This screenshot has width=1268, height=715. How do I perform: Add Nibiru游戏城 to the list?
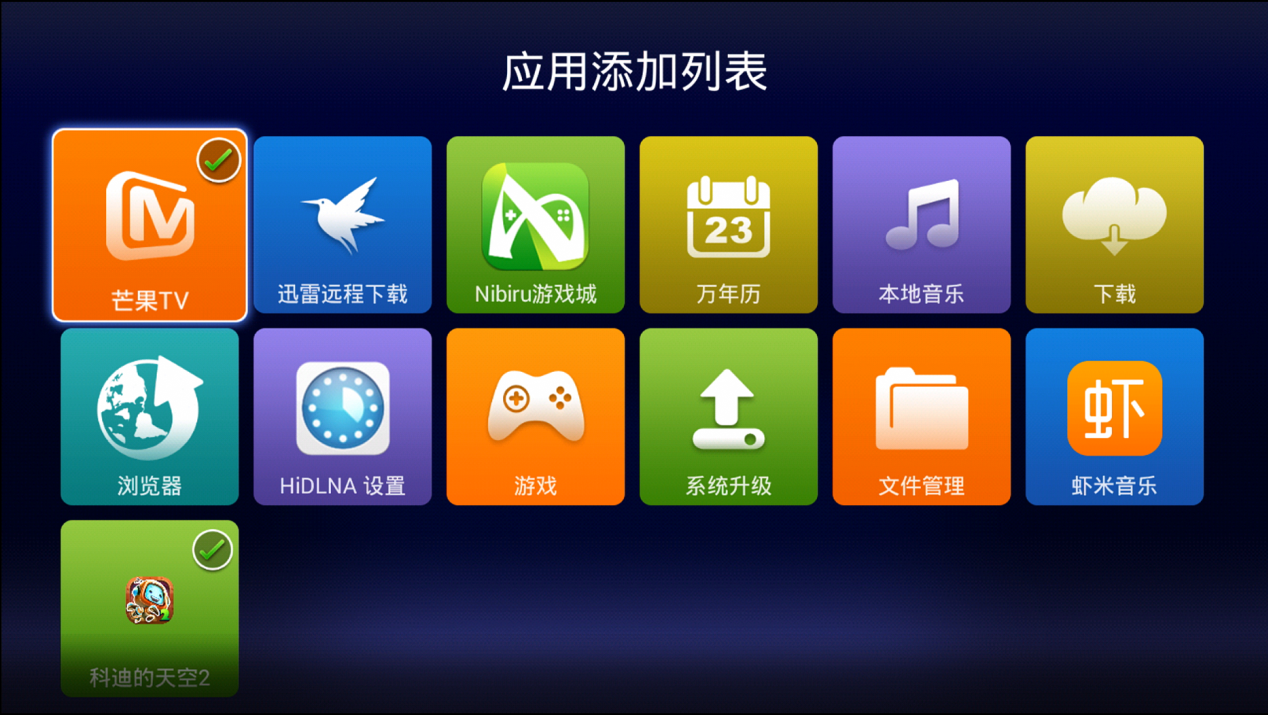point(535,225)
